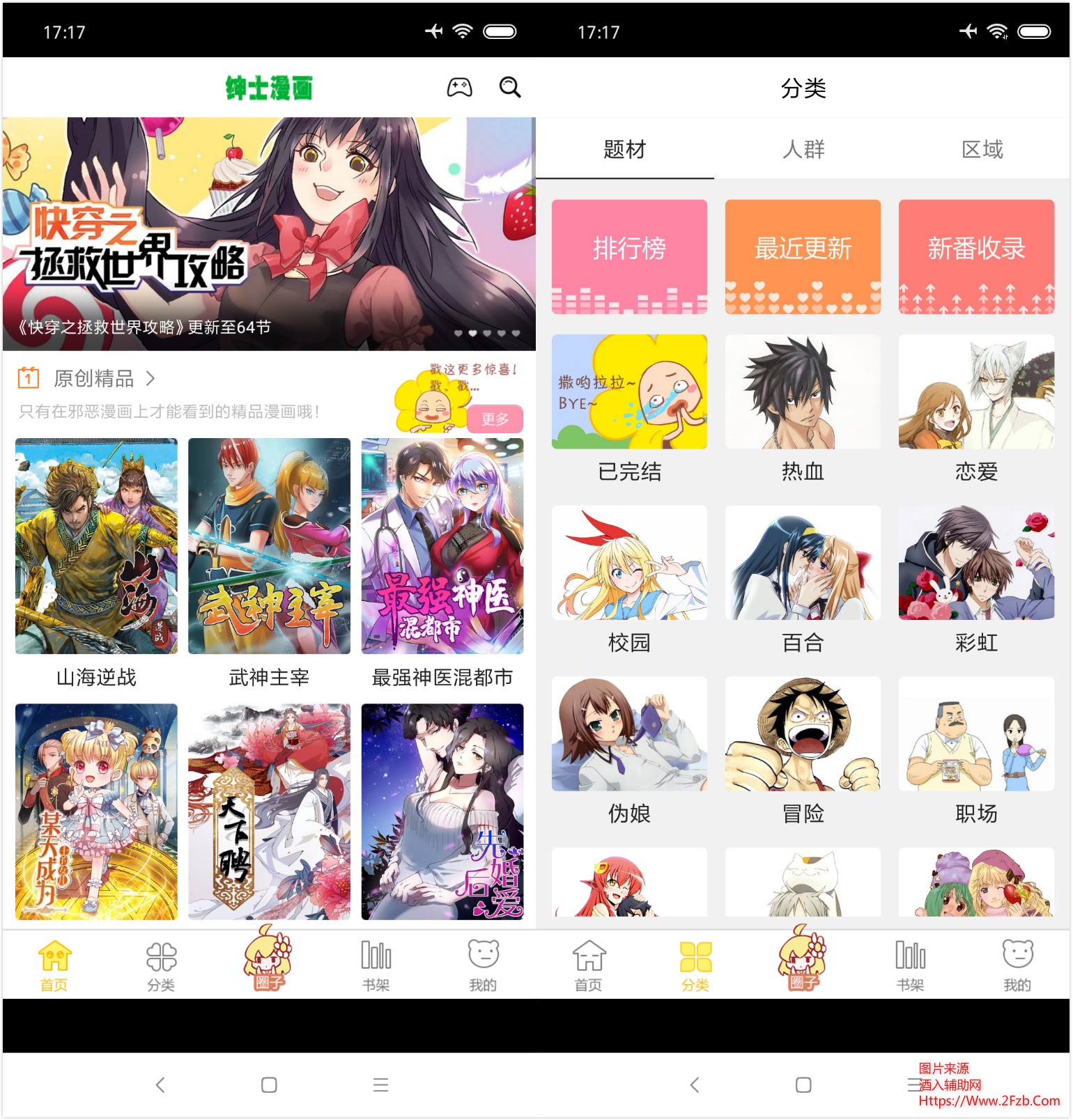Viewport: 1073px width, 1120px height.
Task: Open the game controller icon
Action: point(459,88)
